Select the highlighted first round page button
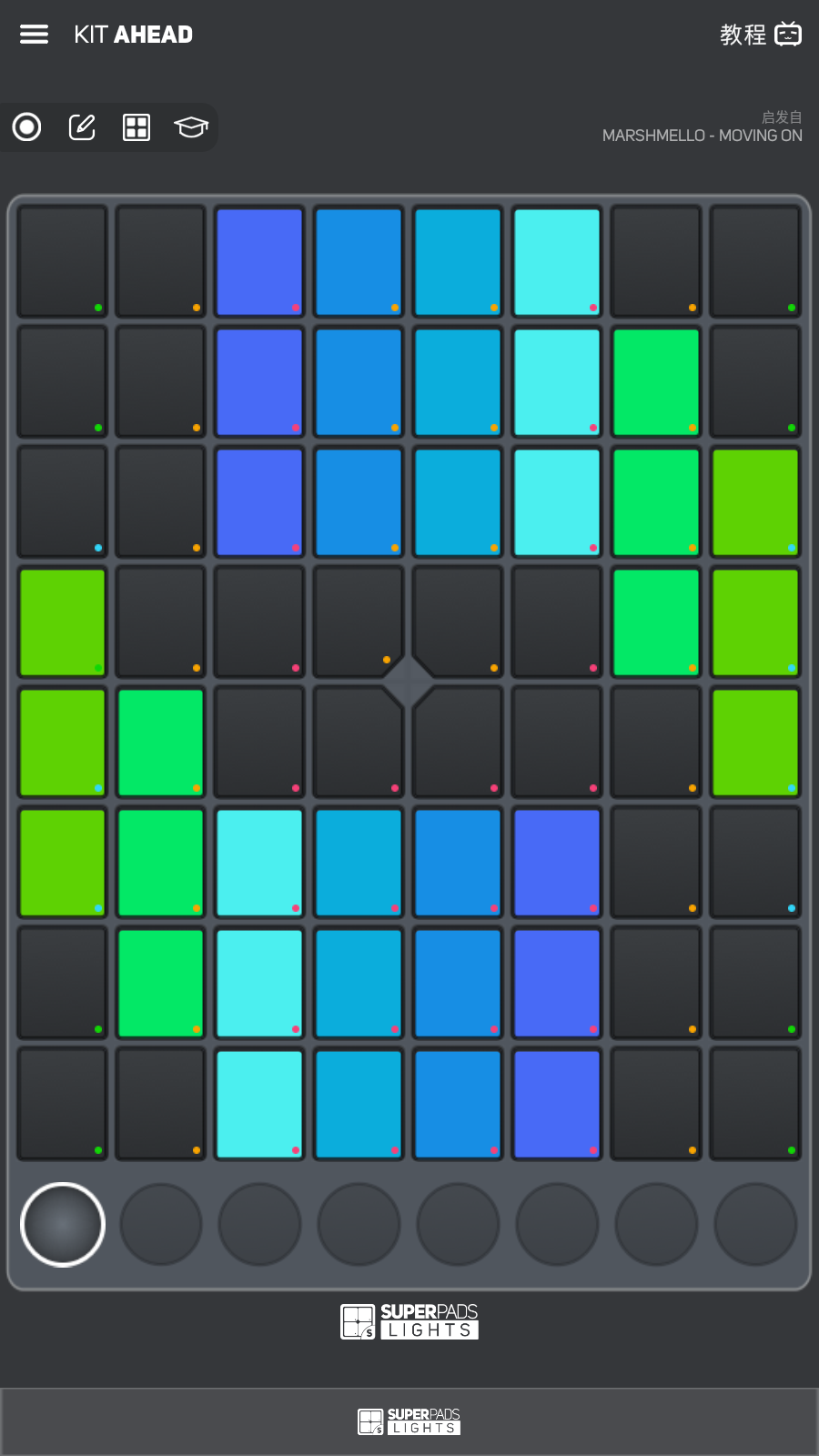This screenshot has height=1456, width=819. click(x=63, y=1224)
